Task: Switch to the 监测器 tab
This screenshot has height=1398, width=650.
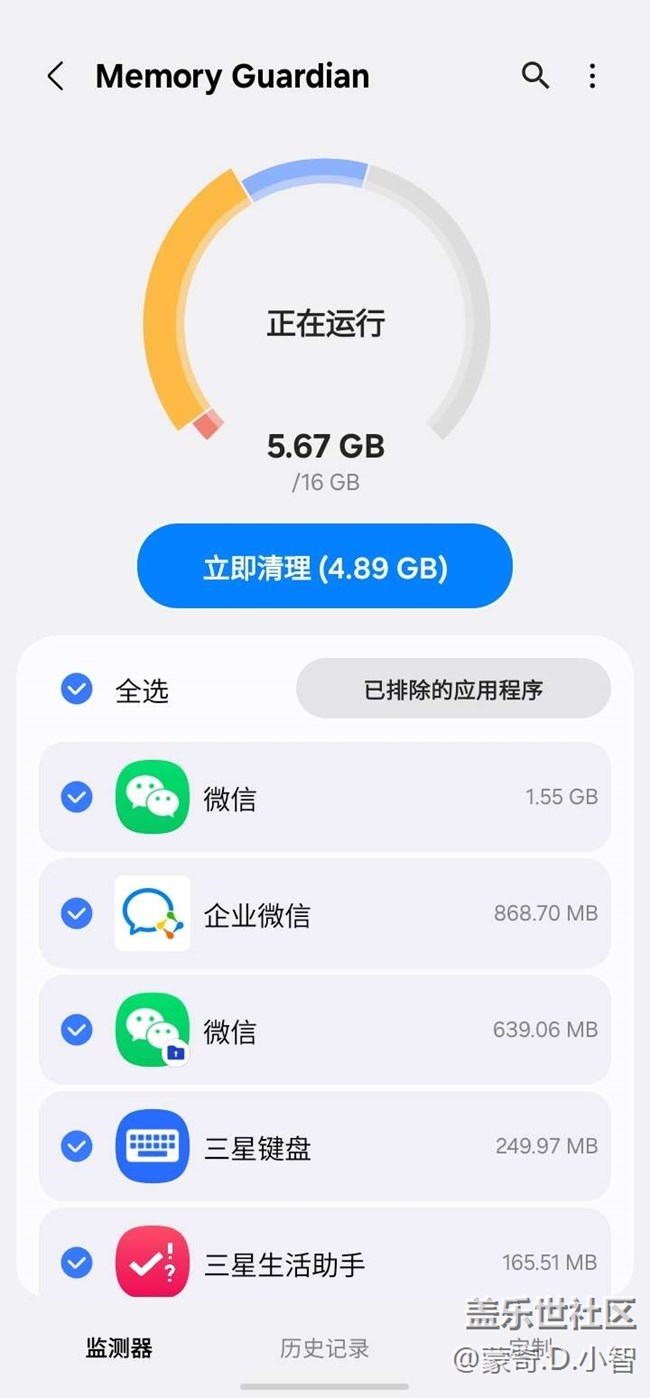Action: [x=119, y=1348]
